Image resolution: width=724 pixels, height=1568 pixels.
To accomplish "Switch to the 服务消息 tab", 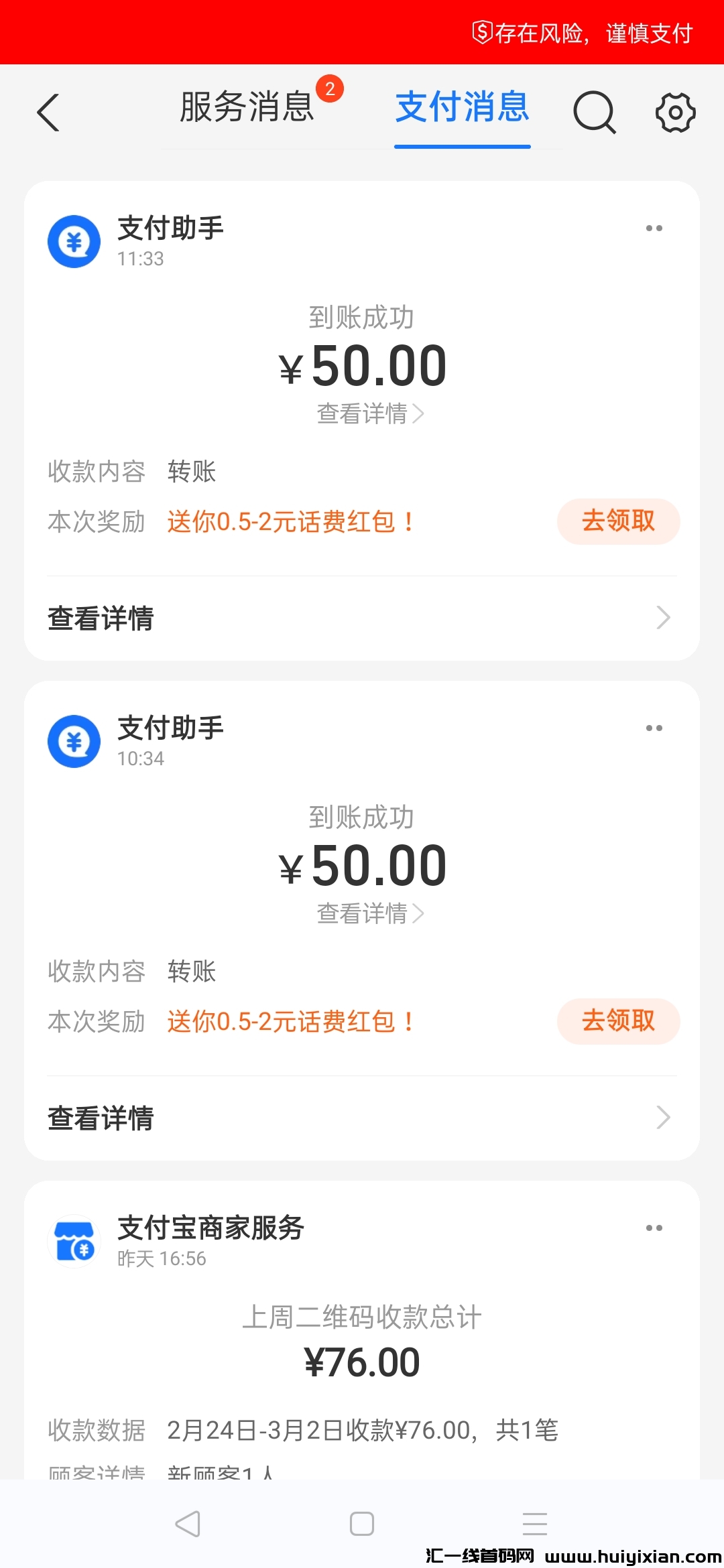I will 247,107.
